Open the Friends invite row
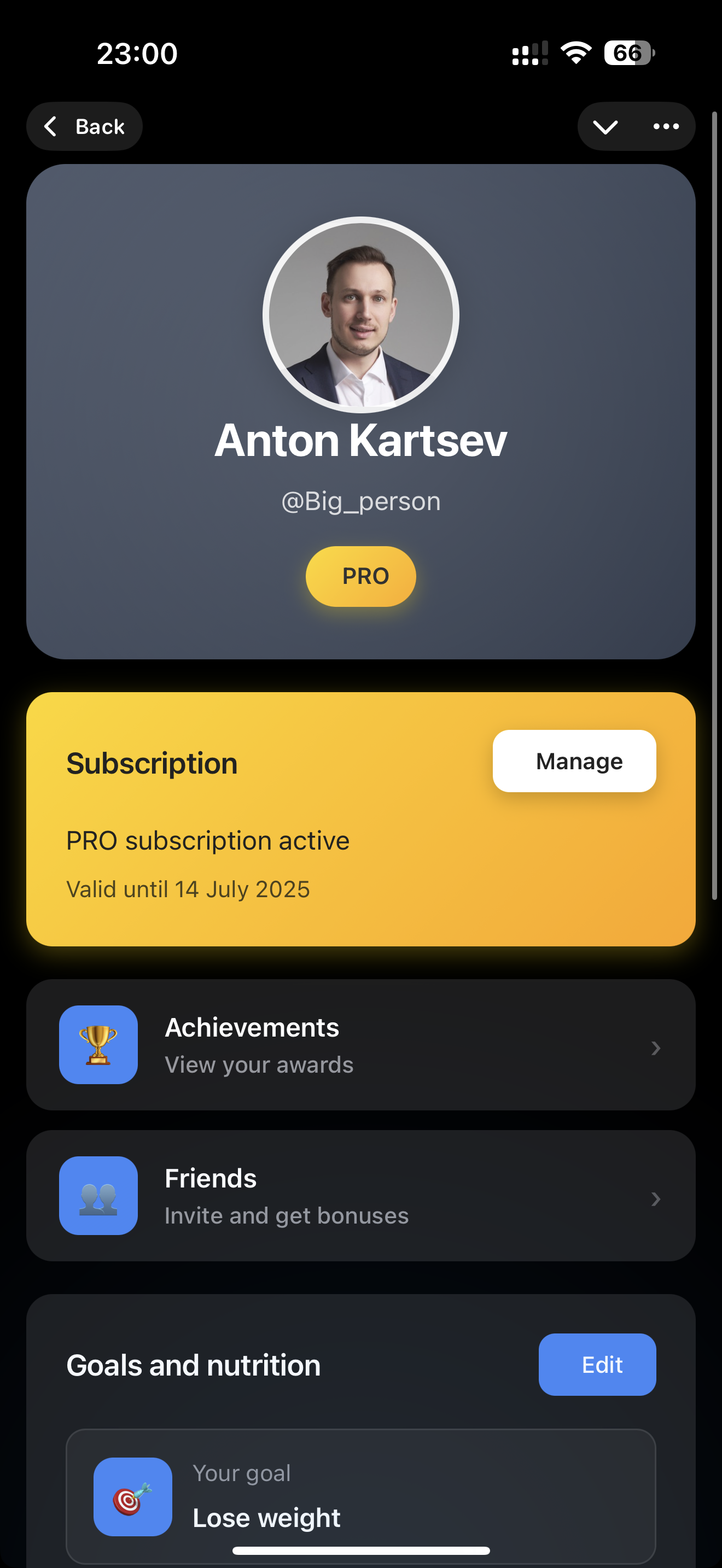This screenshot has width=722, height=1568. [361, 1196]
